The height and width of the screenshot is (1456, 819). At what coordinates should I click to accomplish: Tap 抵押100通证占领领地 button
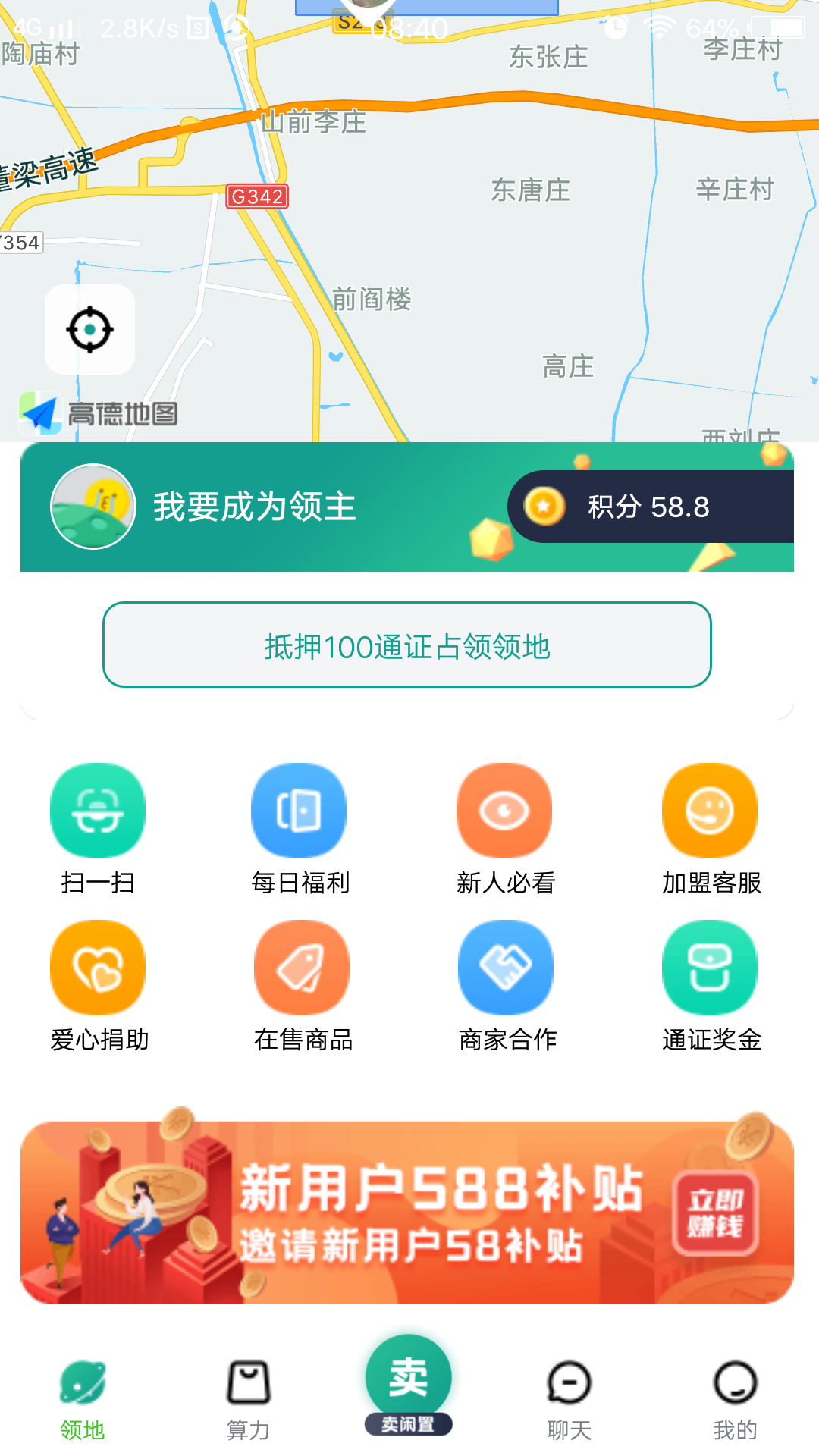(x=407, y=645)
